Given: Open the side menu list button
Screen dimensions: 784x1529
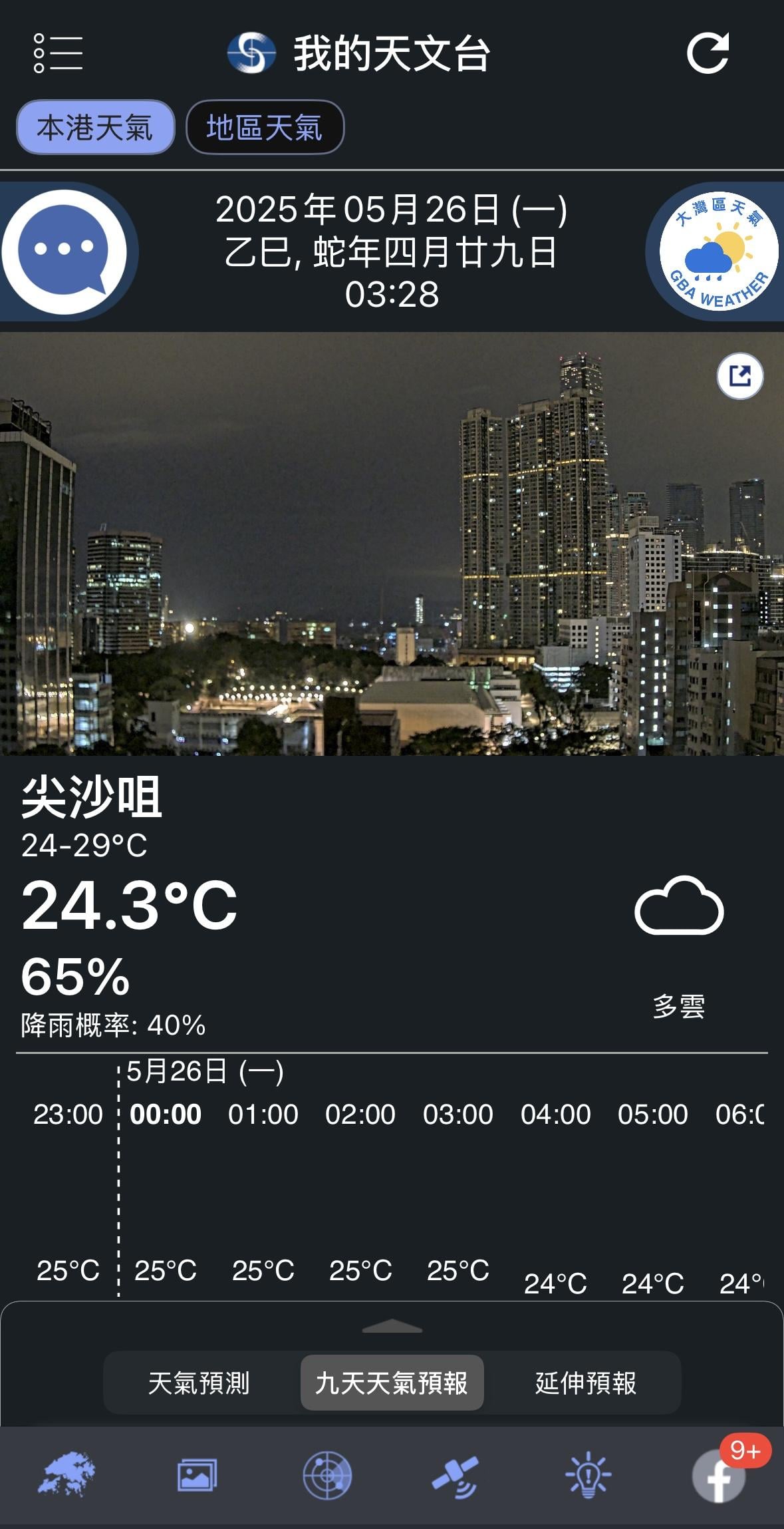Looking at the screenshot, I should pyautogui.click(x=58, y=53).
